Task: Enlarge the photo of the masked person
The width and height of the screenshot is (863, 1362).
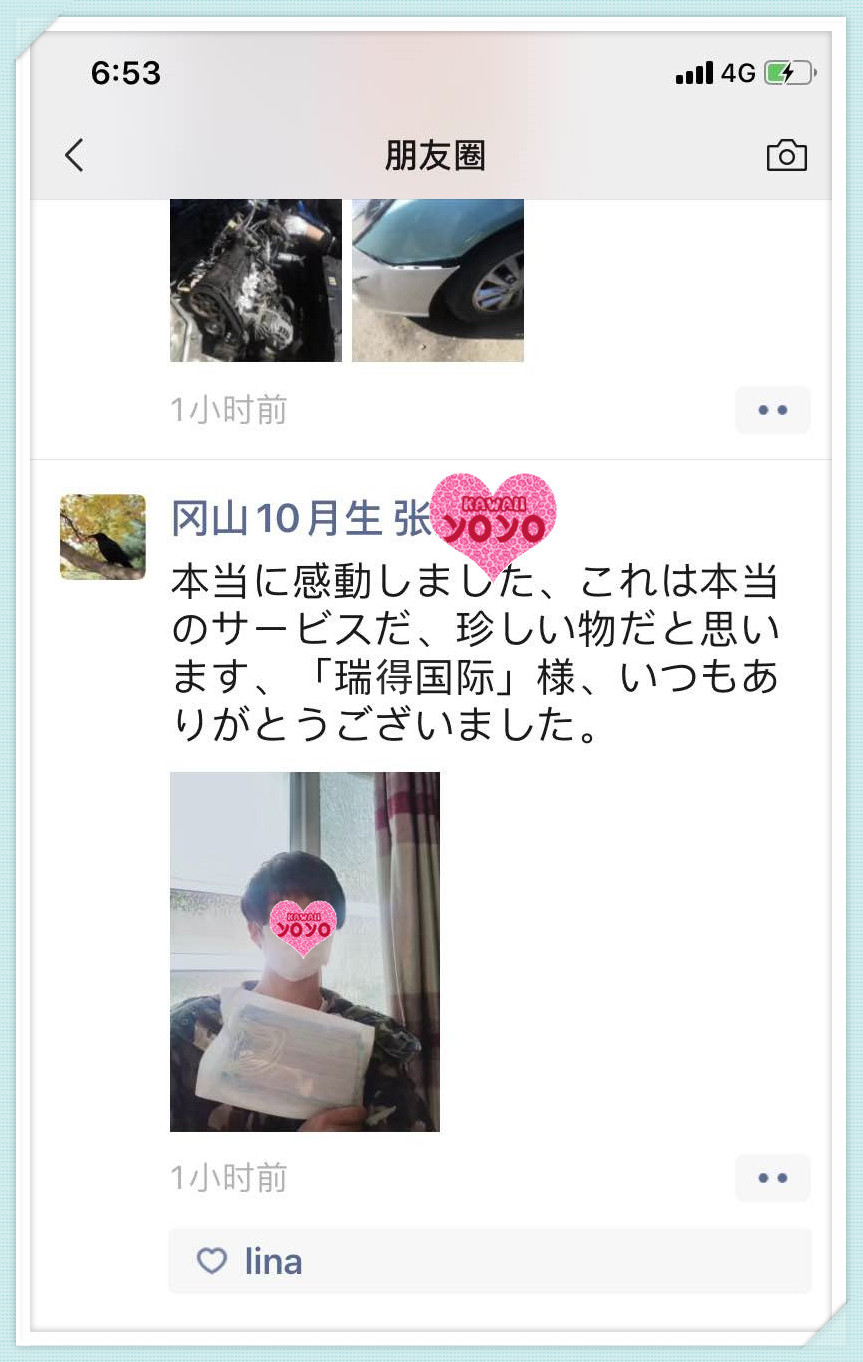Action: point(305,951)
